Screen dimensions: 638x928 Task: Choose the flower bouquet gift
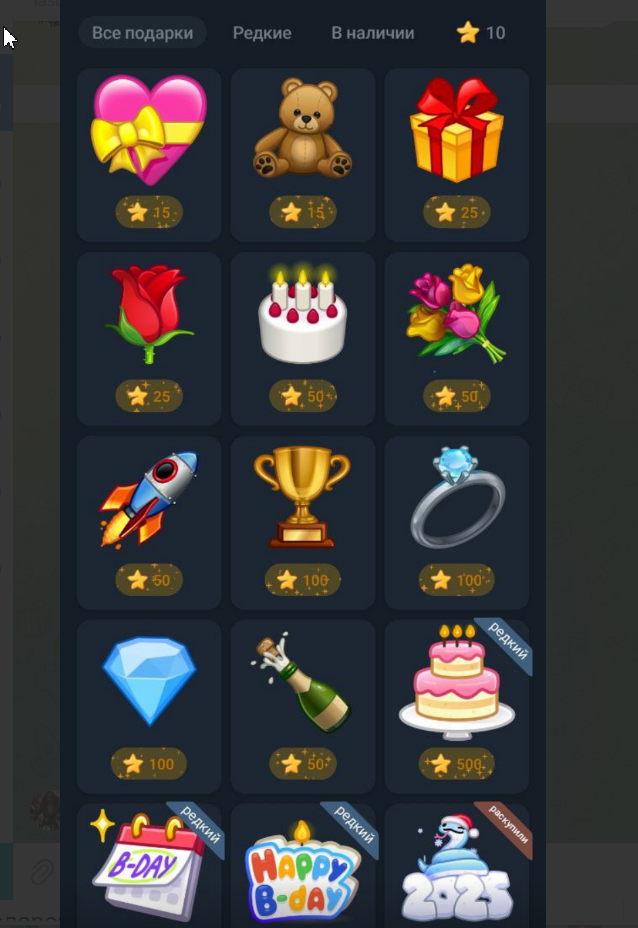pyautogui.click(x=457, y=339)
